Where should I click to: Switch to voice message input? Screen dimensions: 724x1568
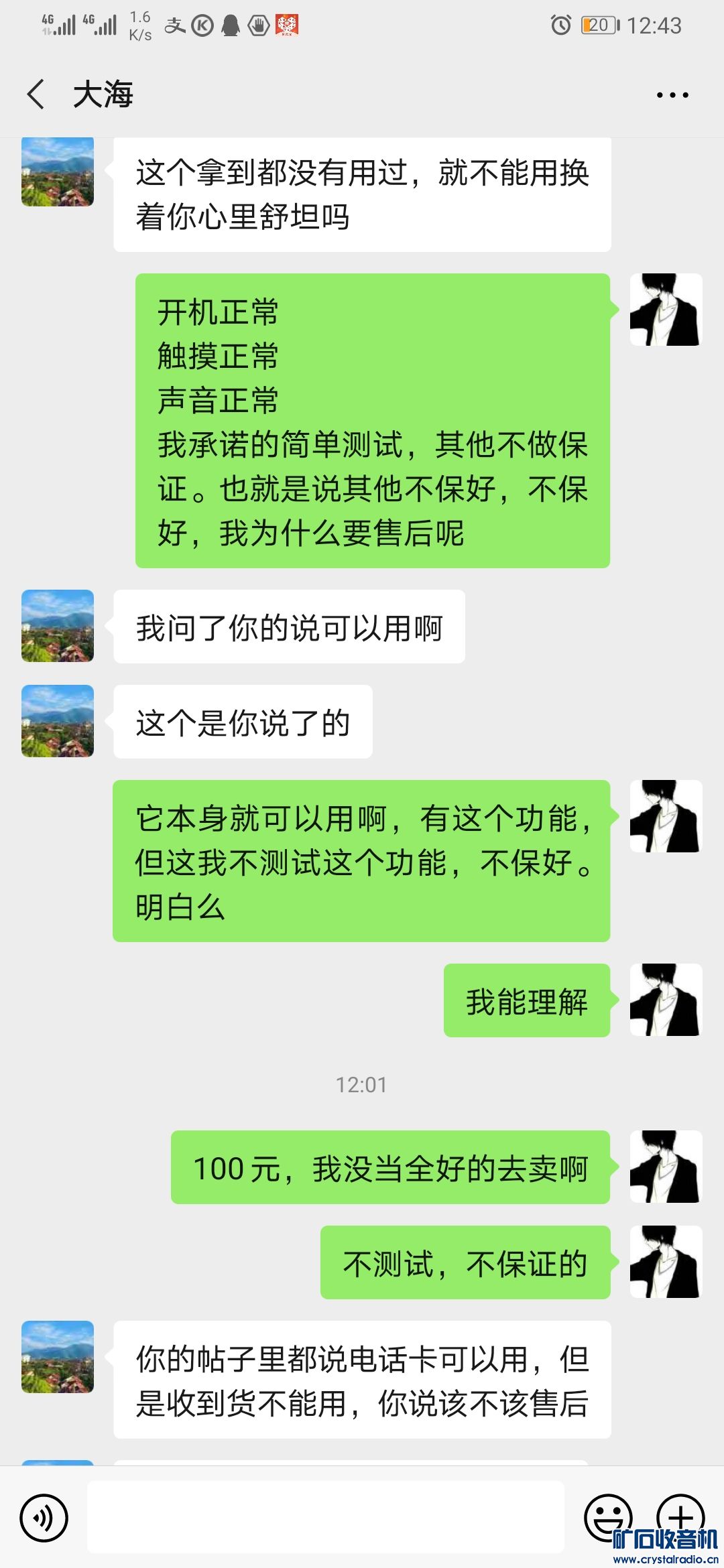point(44,1518)
